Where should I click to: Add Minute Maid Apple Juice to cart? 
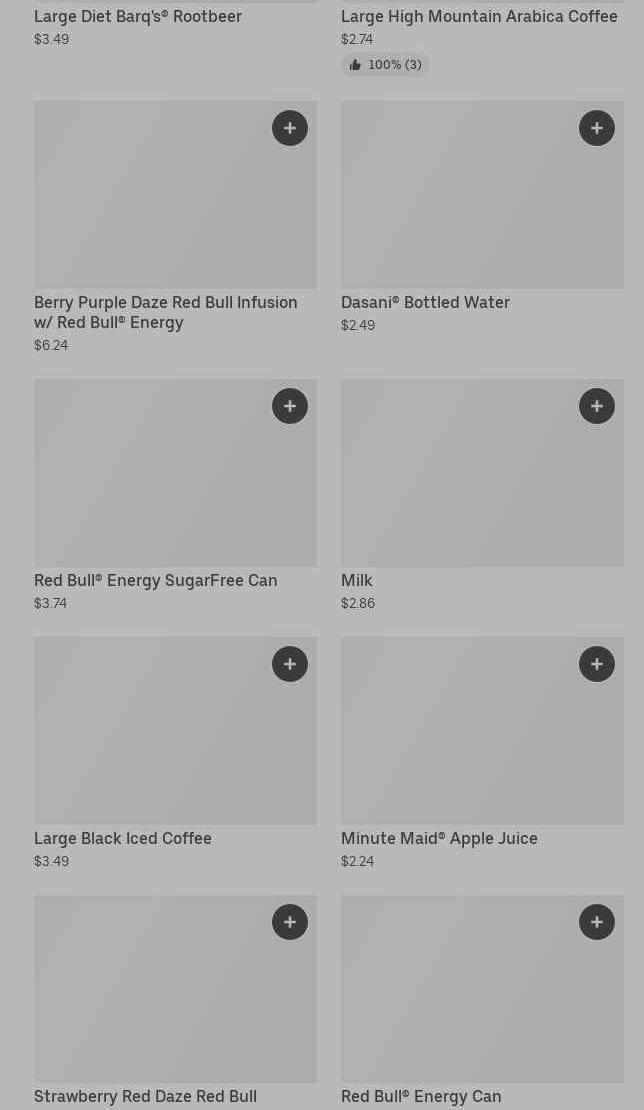point(597,664)
